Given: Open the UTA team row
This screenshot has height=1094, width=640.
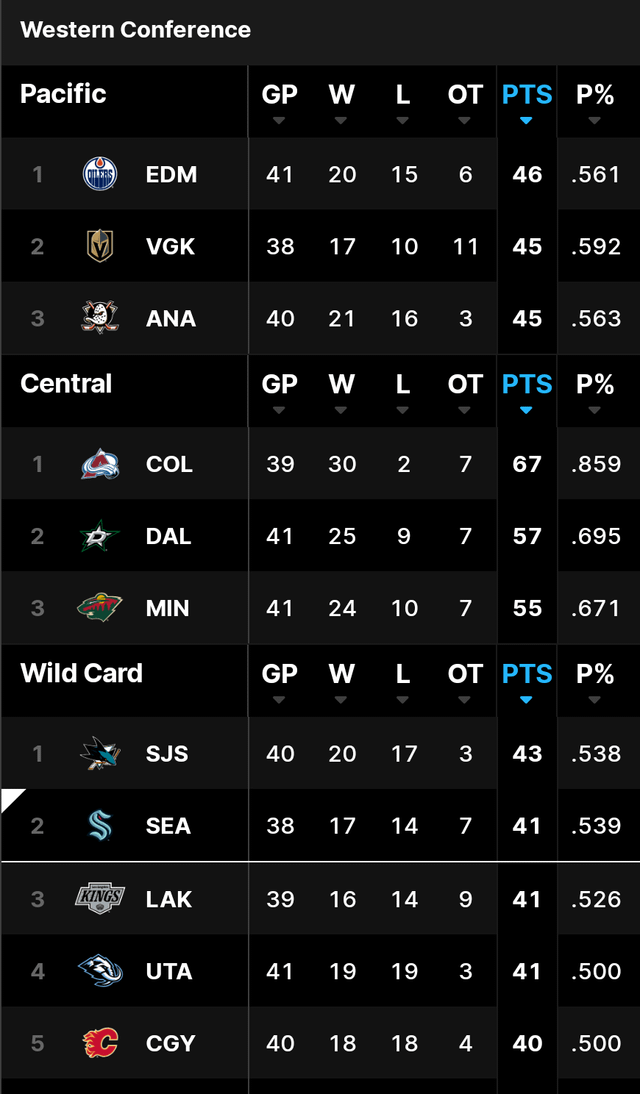Looking at the screenshot, I should tap(168, 971).
